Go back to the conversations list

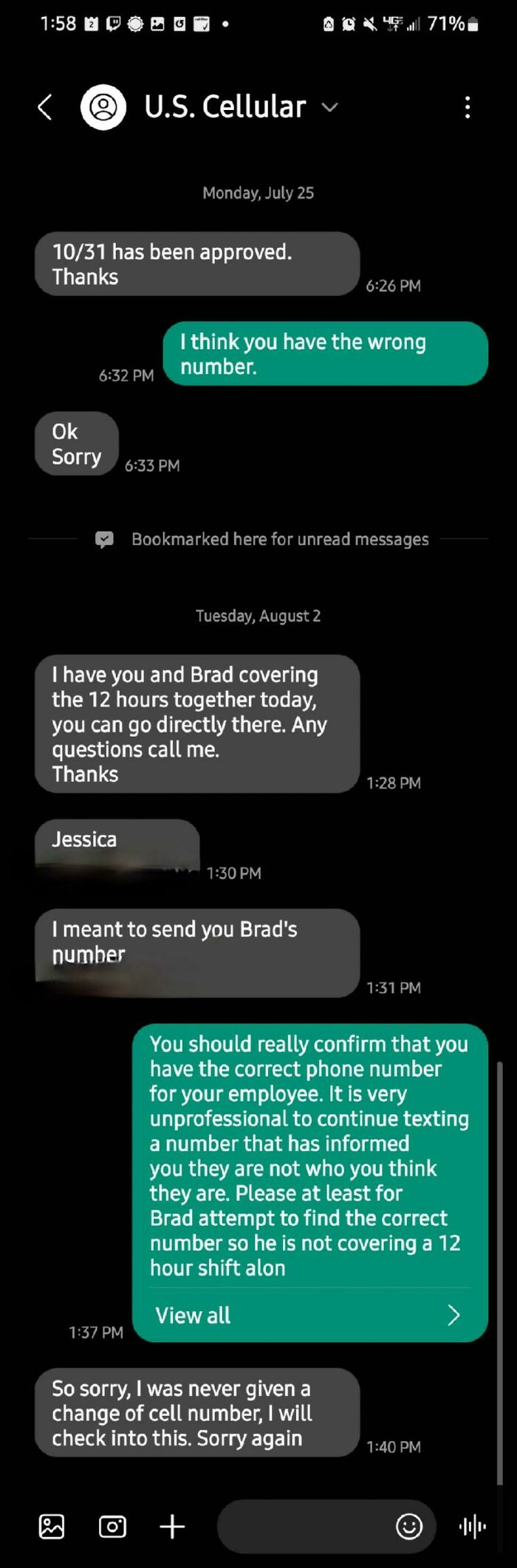pos(44,108)
